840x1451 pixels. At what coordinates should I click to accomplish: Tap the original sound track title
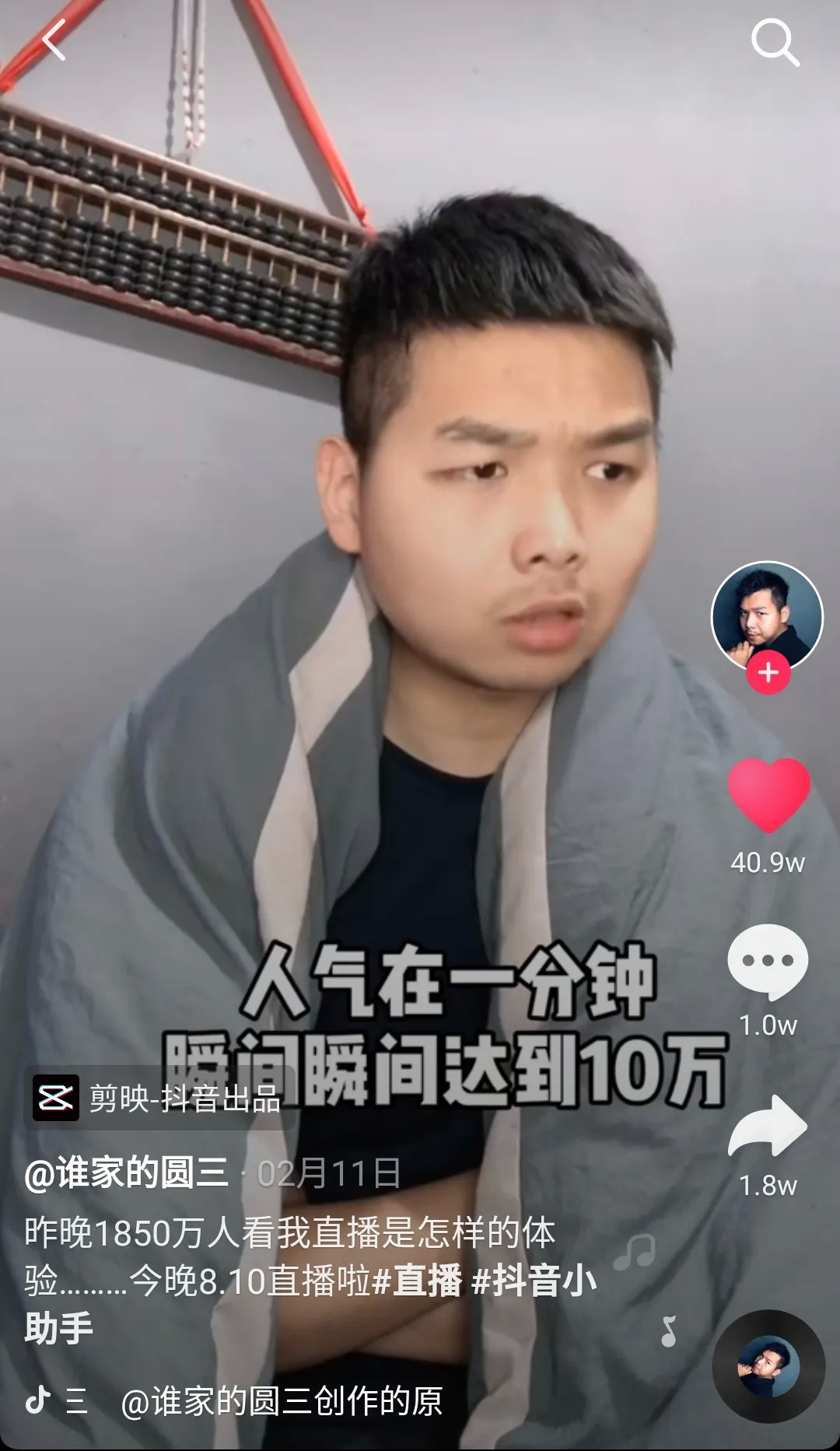[x=282, y=1401]
